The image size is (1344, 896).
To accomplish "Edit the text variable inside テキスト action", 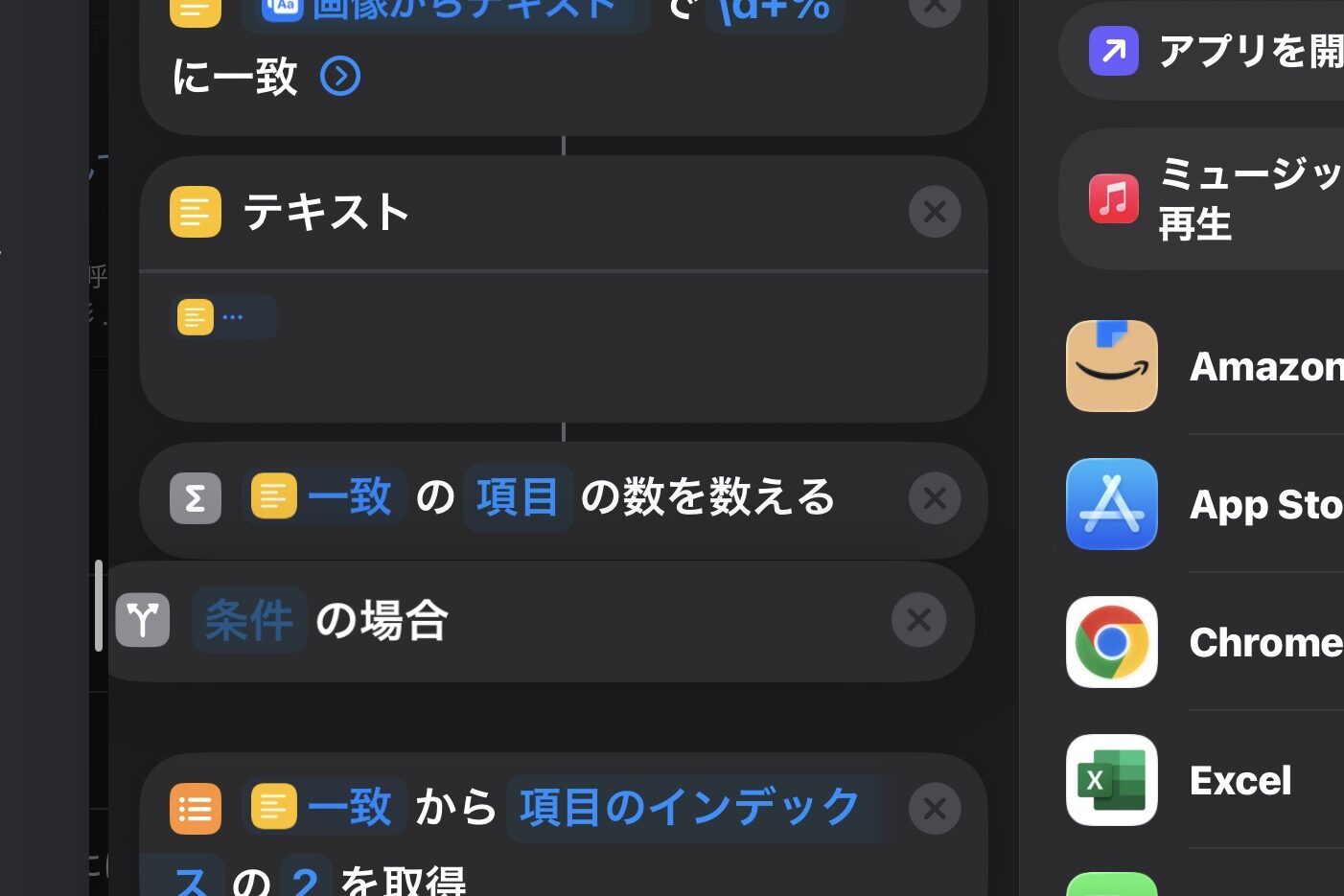I will point(222,317).
